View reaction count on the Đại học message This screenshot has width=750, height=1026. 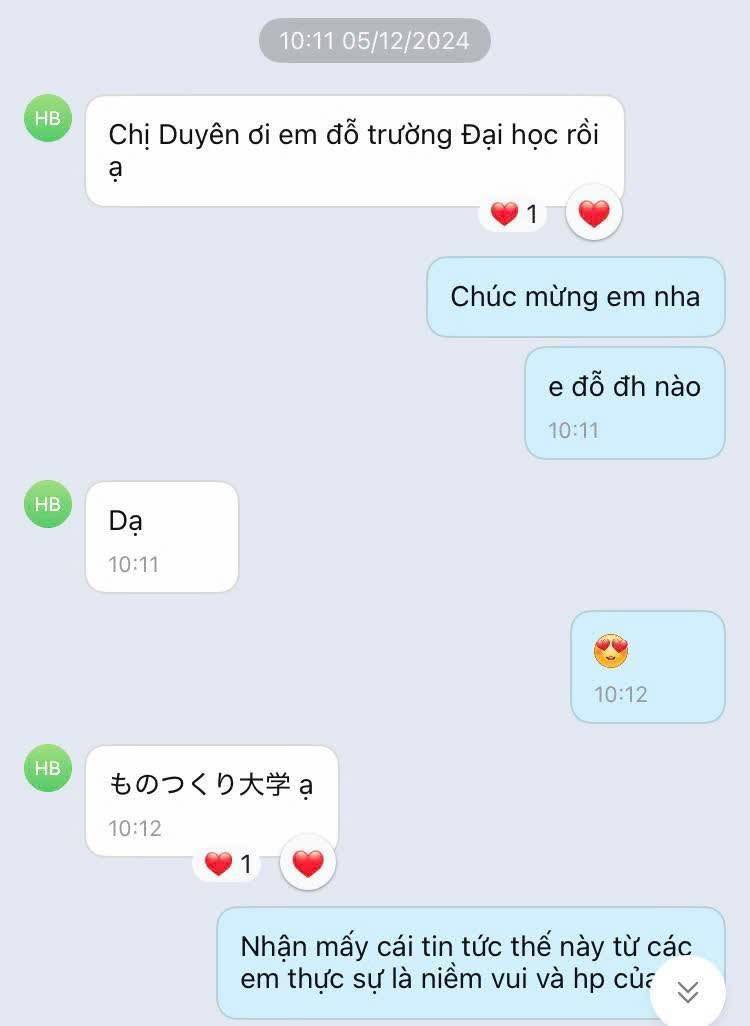coord(514,214)
